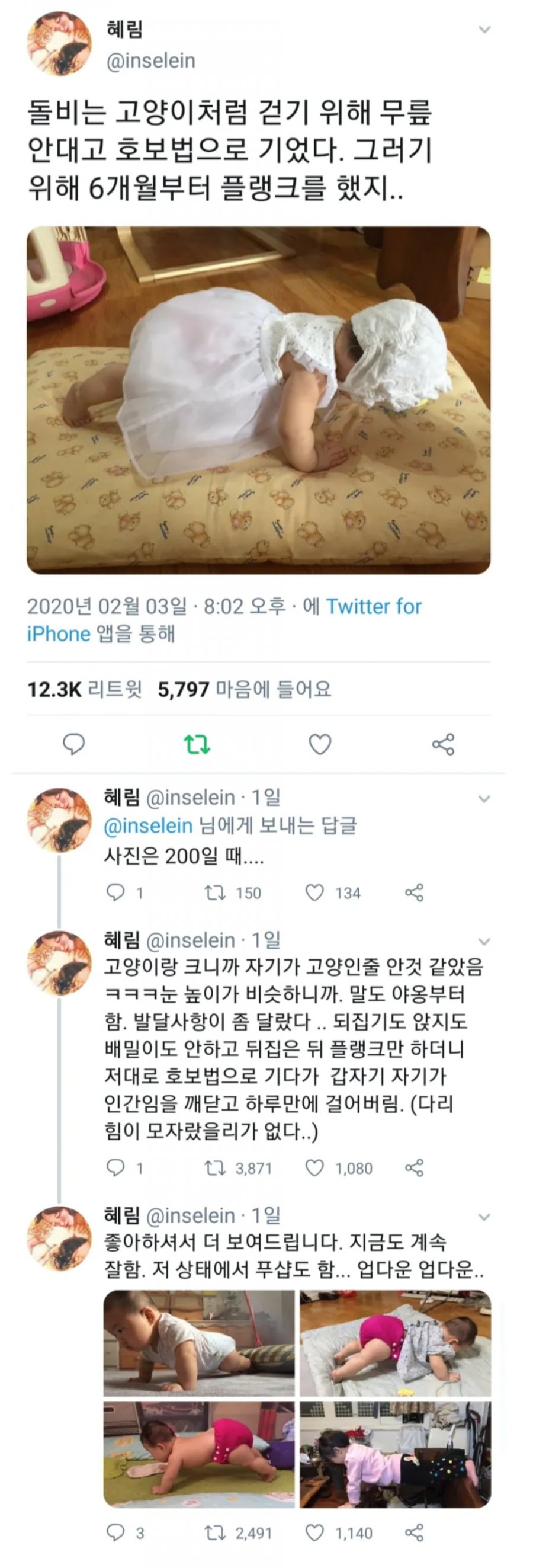Screen dimensions: 533x1568
Task: Reply to the main tweet
Action: click(x=73, y=744)
